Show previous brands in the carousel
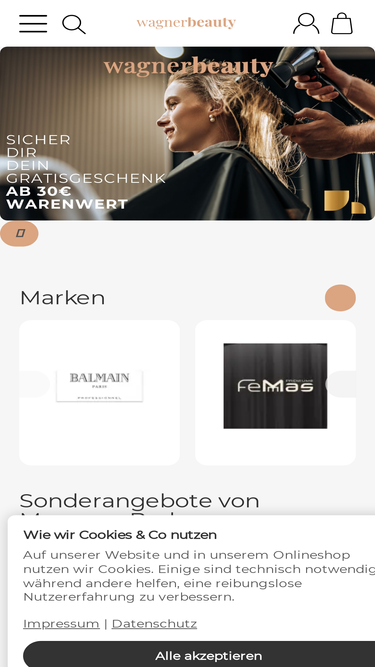 coord(34,384)
